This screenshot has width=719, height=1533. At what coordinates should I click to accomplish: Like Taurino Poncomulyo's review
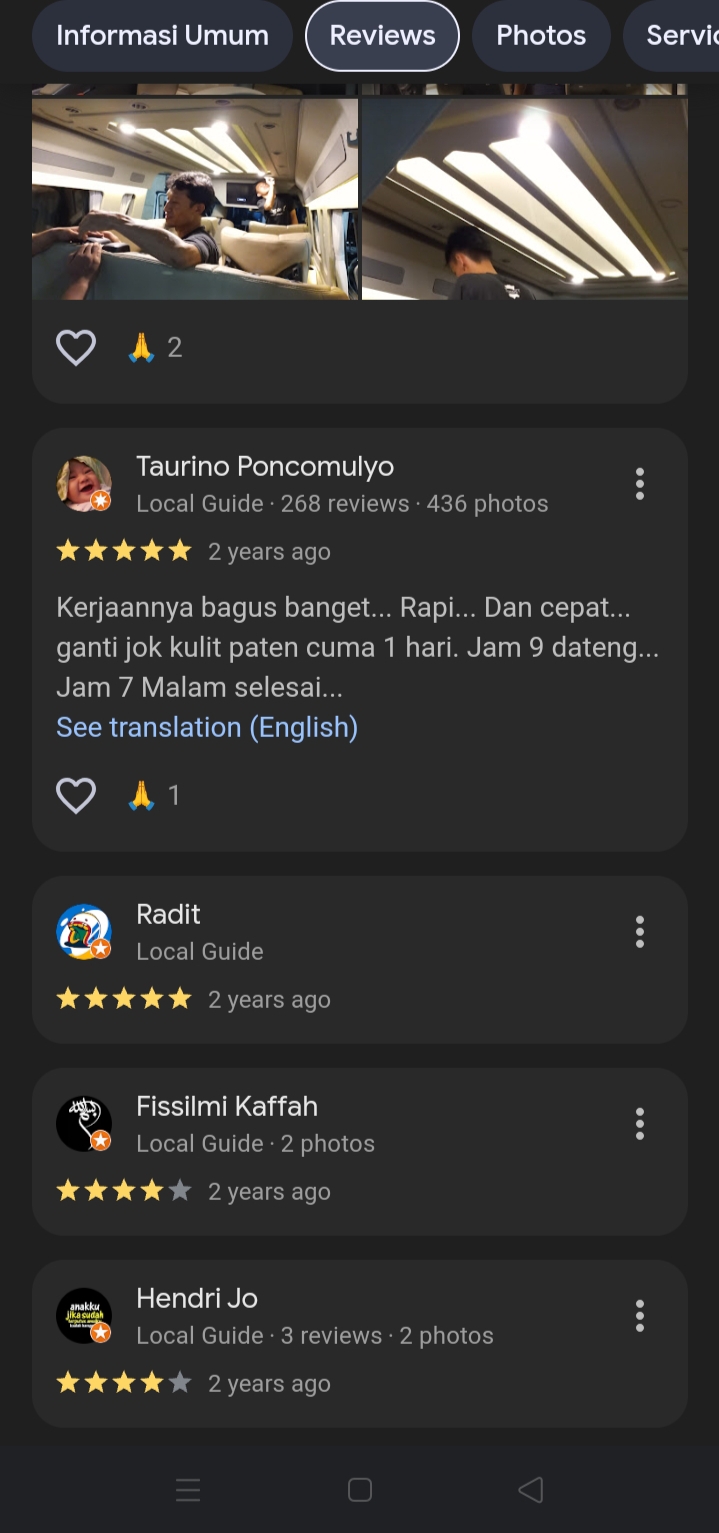point(76,796)
